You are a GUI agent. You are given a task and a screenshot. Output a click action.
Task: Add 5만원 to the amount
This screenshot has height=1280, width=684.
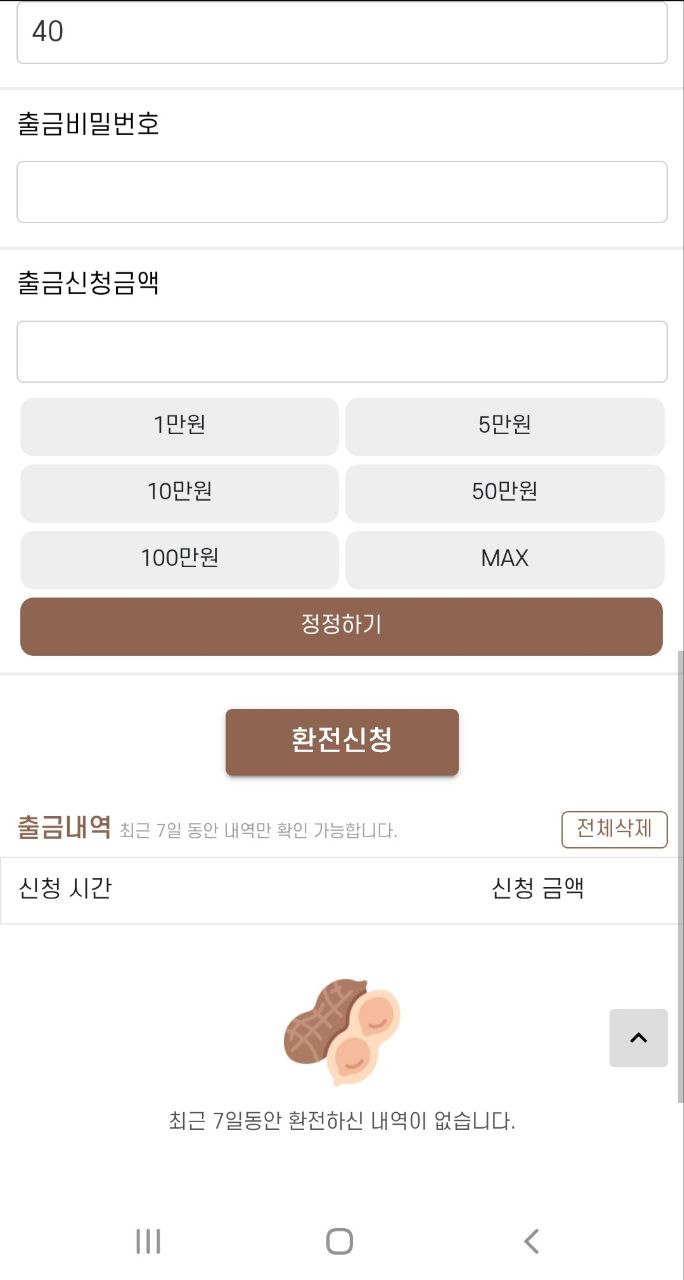(x=505, y=426)
